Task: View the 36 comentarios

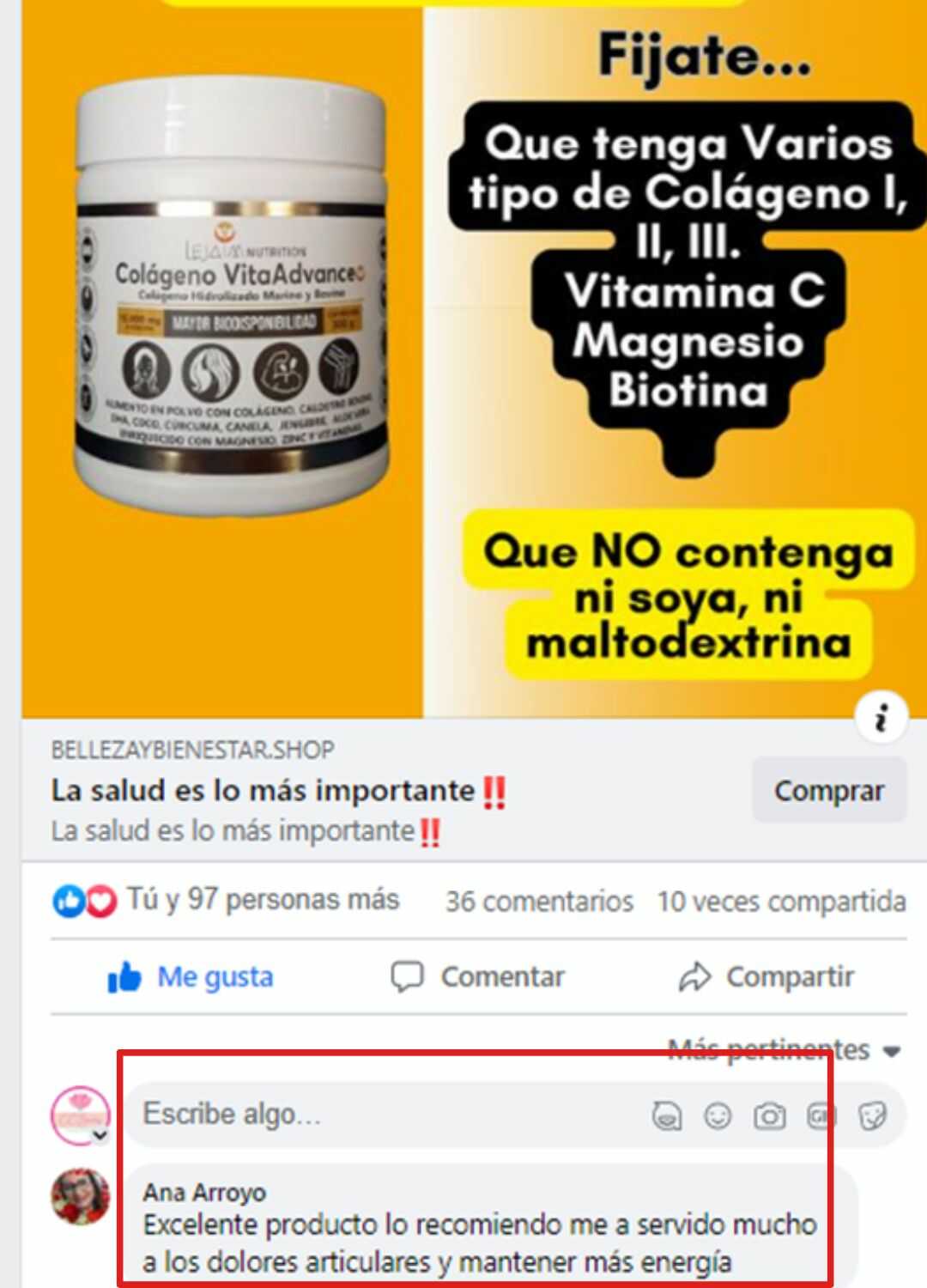Action: [539, 902]
